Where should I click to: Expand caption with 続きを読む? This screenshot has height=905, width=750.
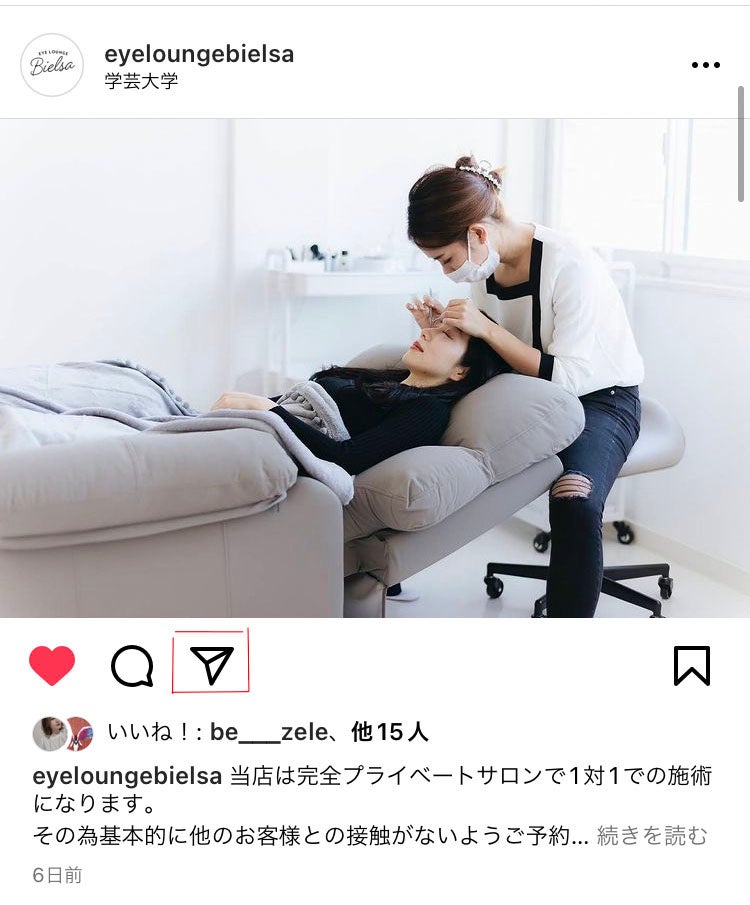point(652,836)
